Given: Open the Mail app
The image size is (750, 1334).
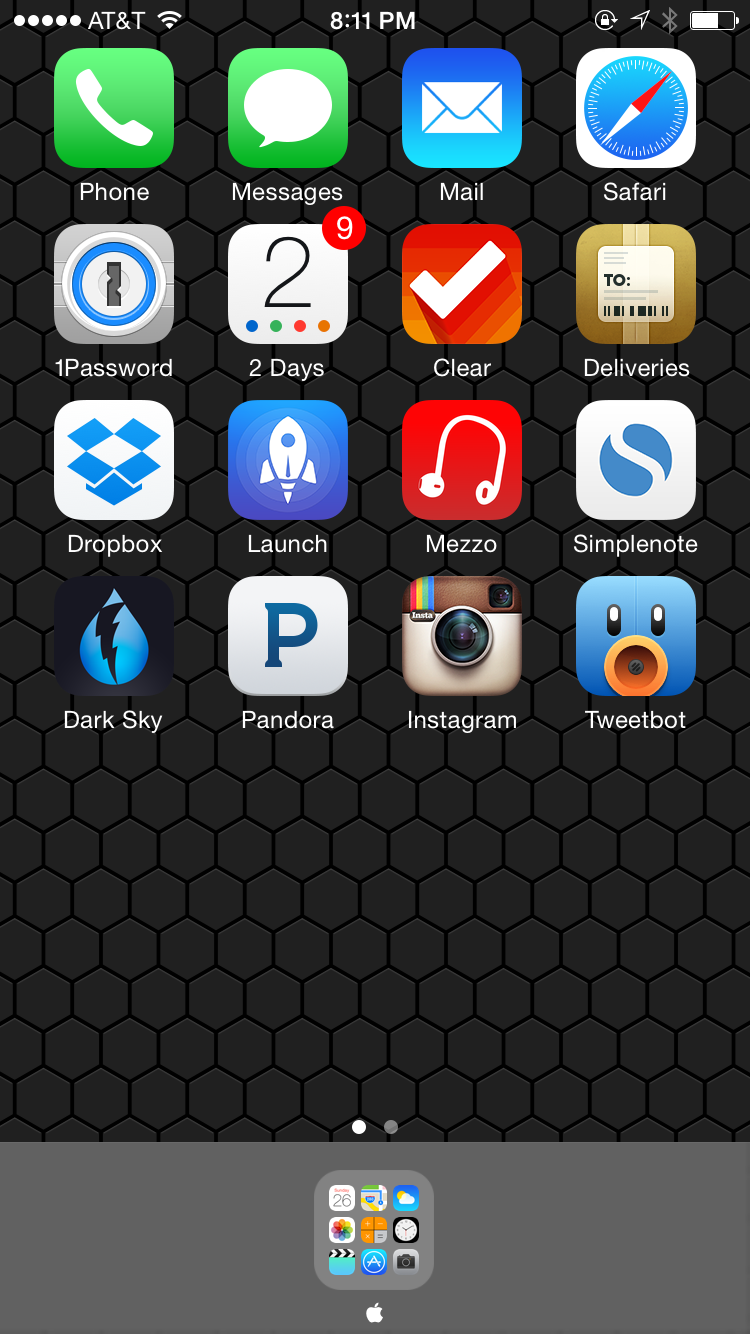Looking at the screenshot, I should click(462, 108).
